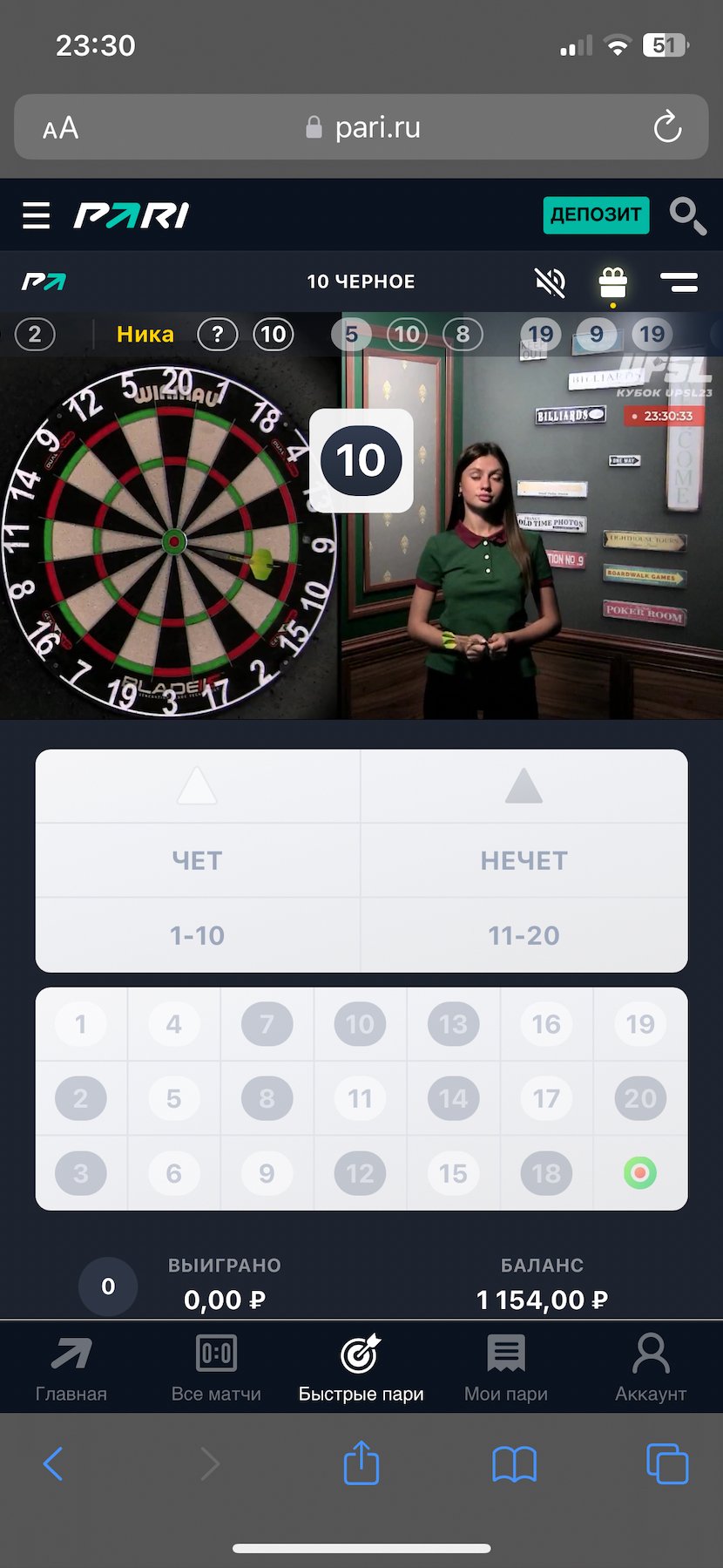Bet on НЕЧЕТ

pyautogui.click(x=524, y=860)
